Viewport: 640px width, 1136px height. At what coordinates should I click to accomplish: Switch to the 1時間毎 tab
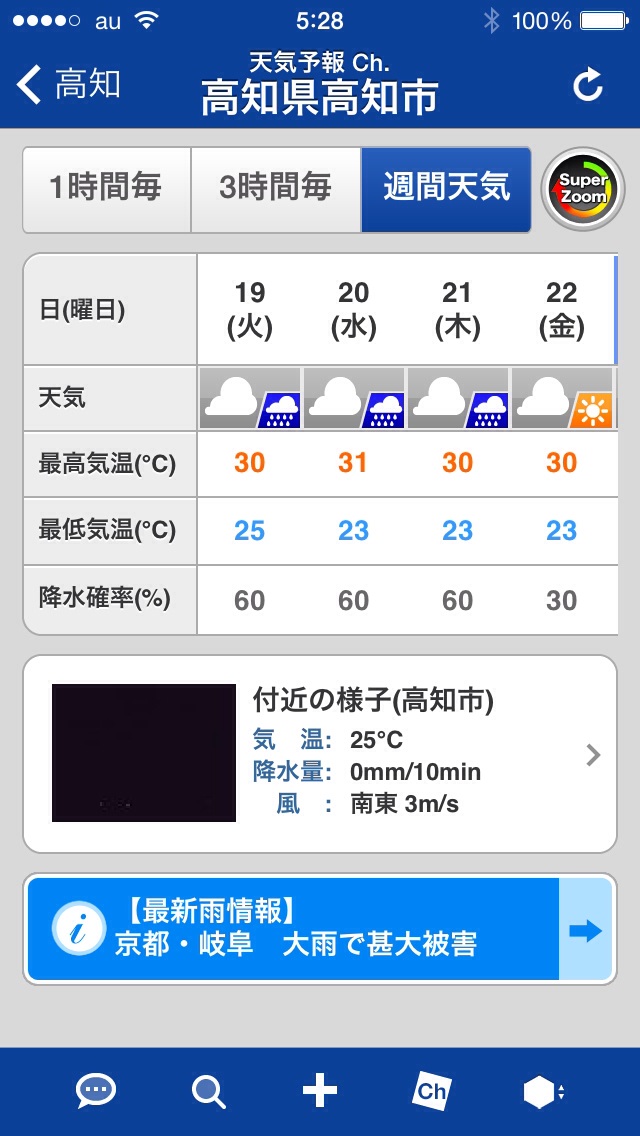[x=106, y=188]
